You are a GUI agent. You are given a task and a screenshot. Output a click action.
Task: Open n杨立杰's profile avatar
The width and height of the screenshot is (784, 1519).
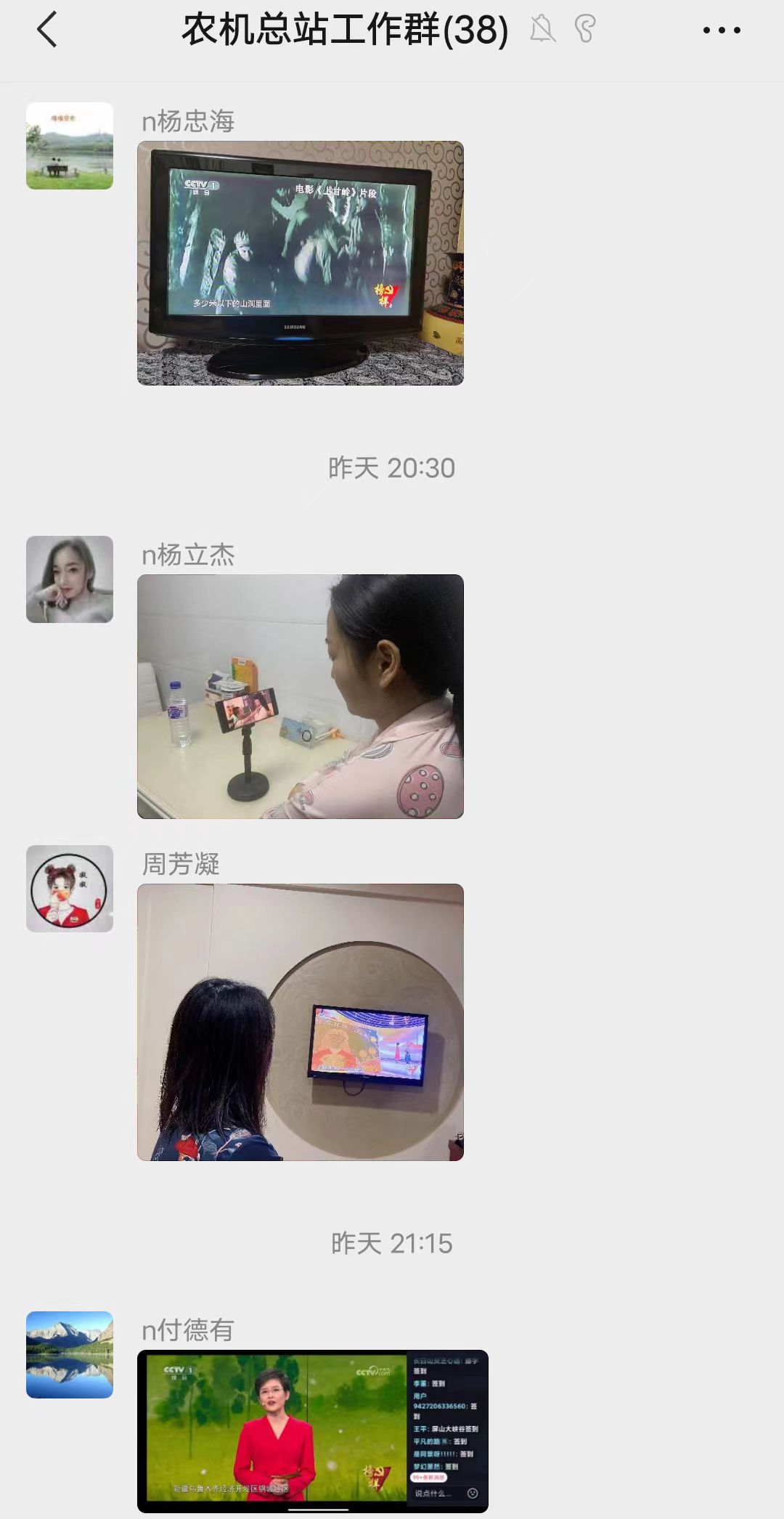tap(70, 579)
